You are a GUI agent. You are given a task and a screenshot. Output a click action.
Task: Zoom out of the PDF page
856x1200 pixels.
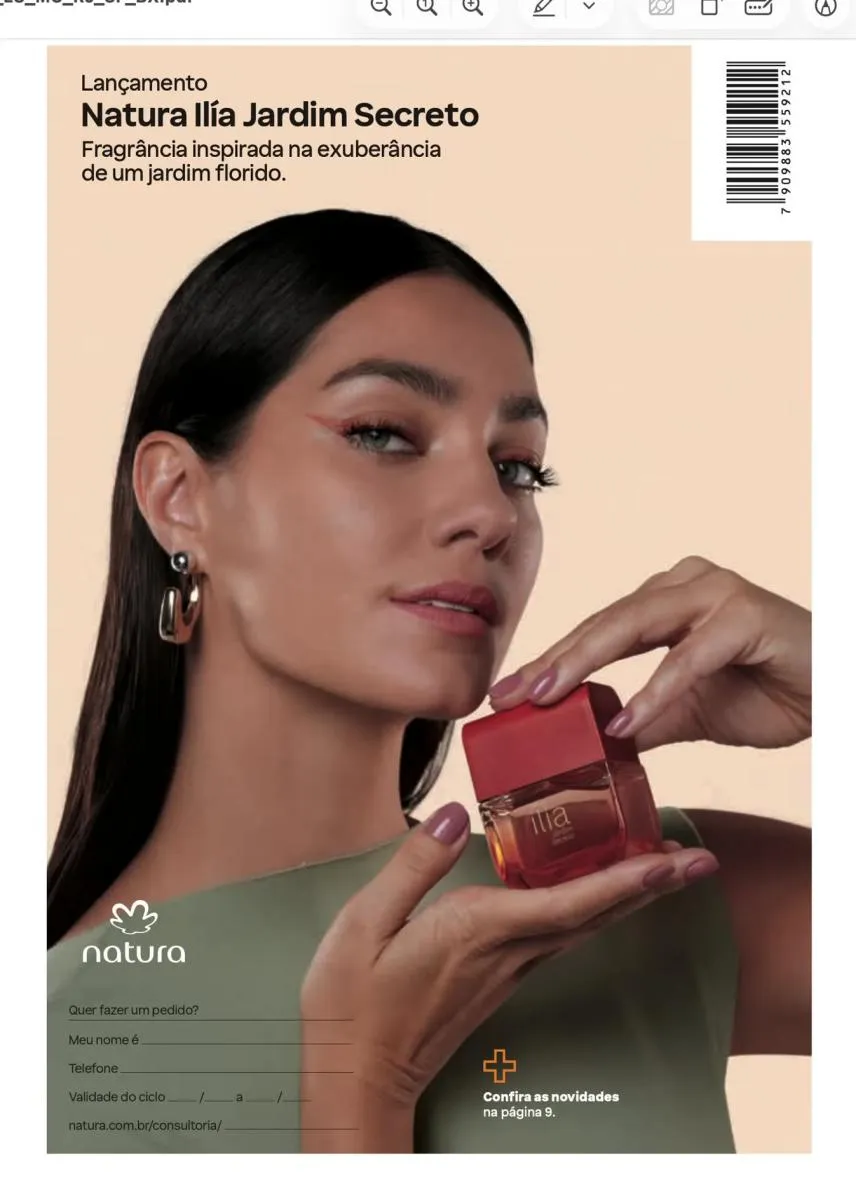tap(381, 6)
